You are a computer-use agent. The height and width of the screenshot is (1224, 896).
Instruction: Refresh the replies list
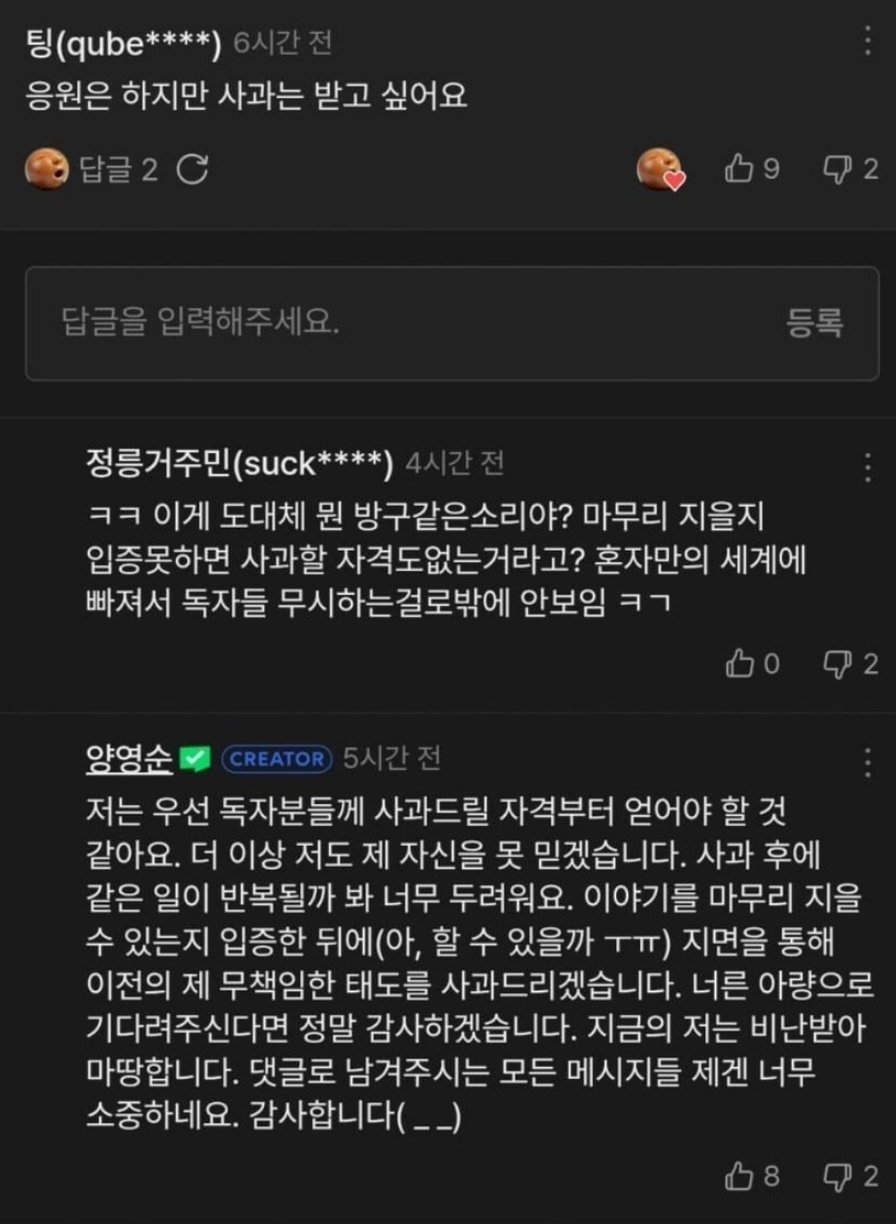pyautogui.click(x=192, y=170)
